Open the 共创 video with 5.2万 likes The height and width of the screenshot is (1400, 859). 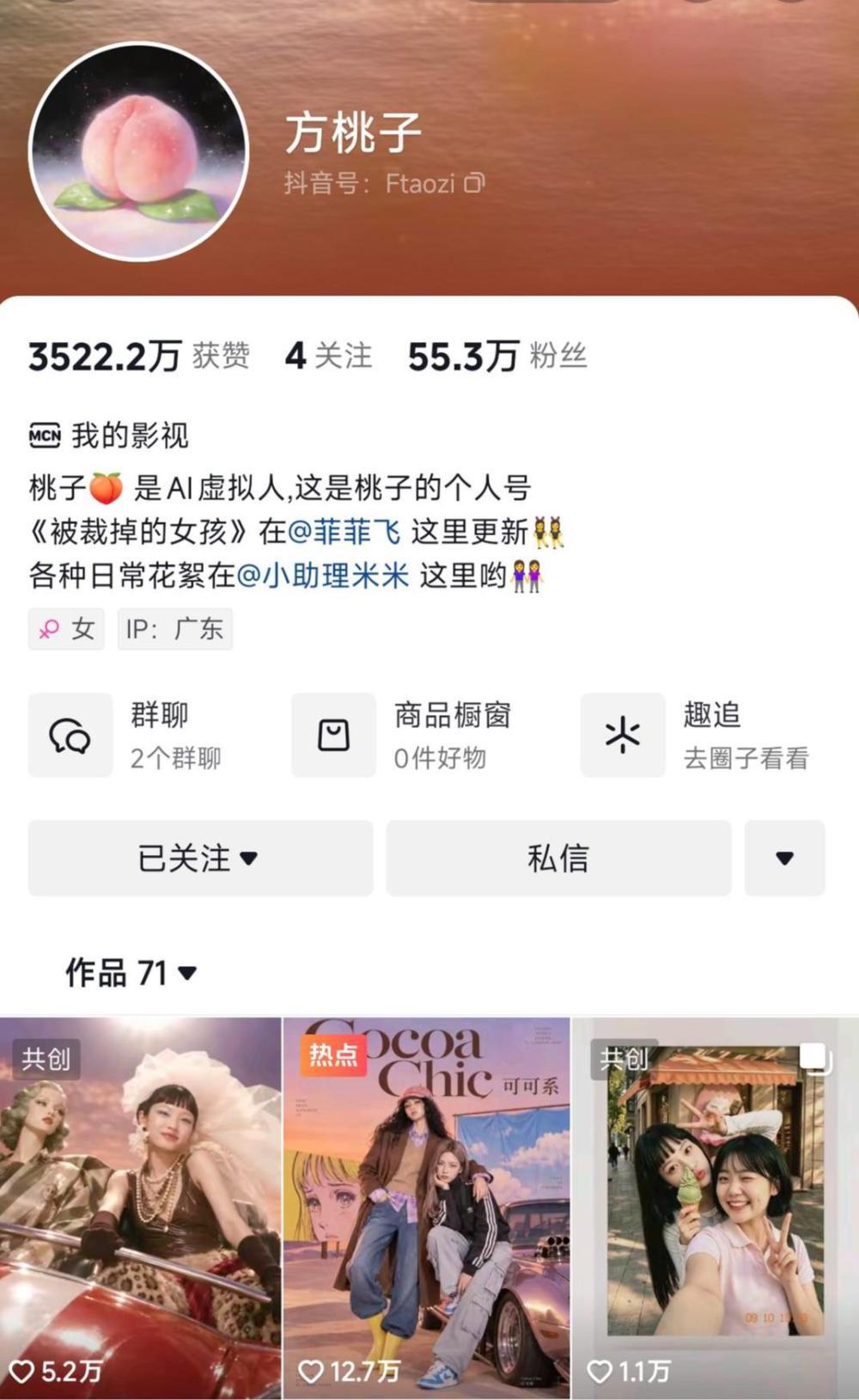click(140, 1207)
